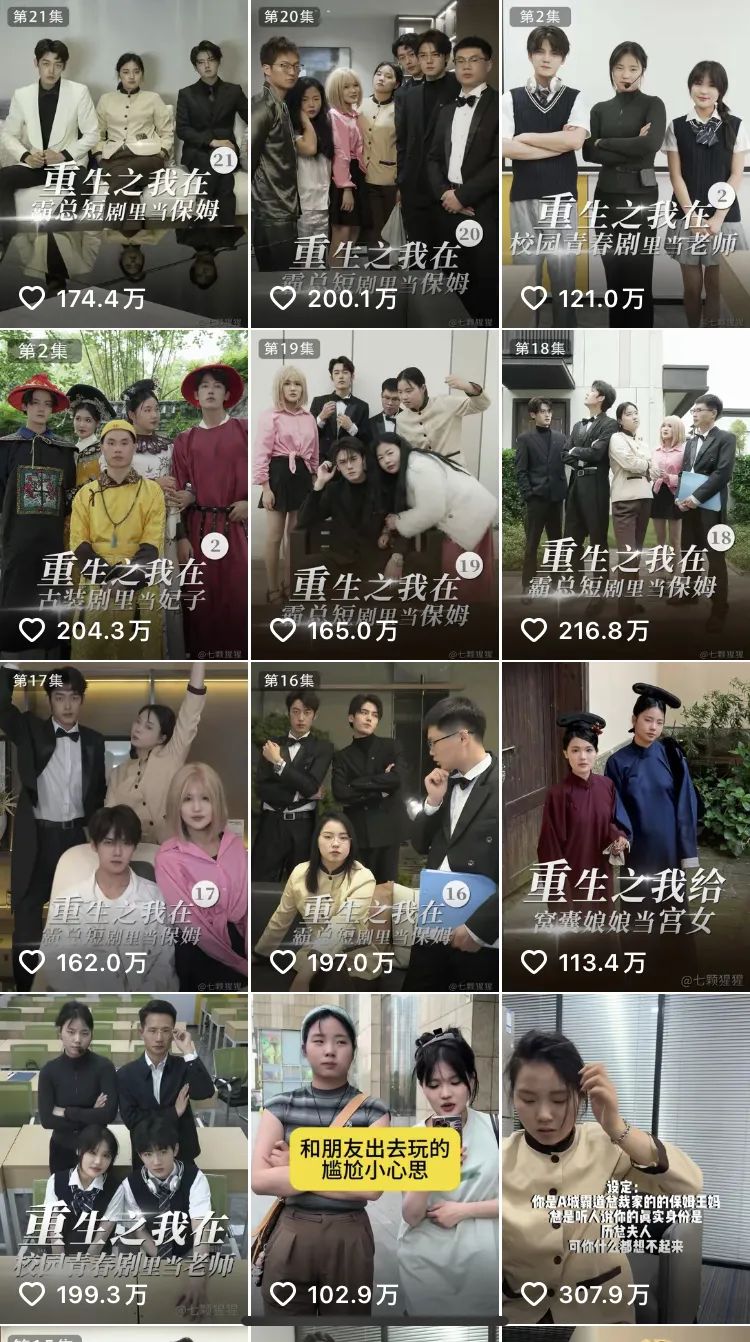The width and height of the screenshot is (750, 1342).
Task: Open the 第16集 video with 197.0万 likes
Action: point(375,827)
